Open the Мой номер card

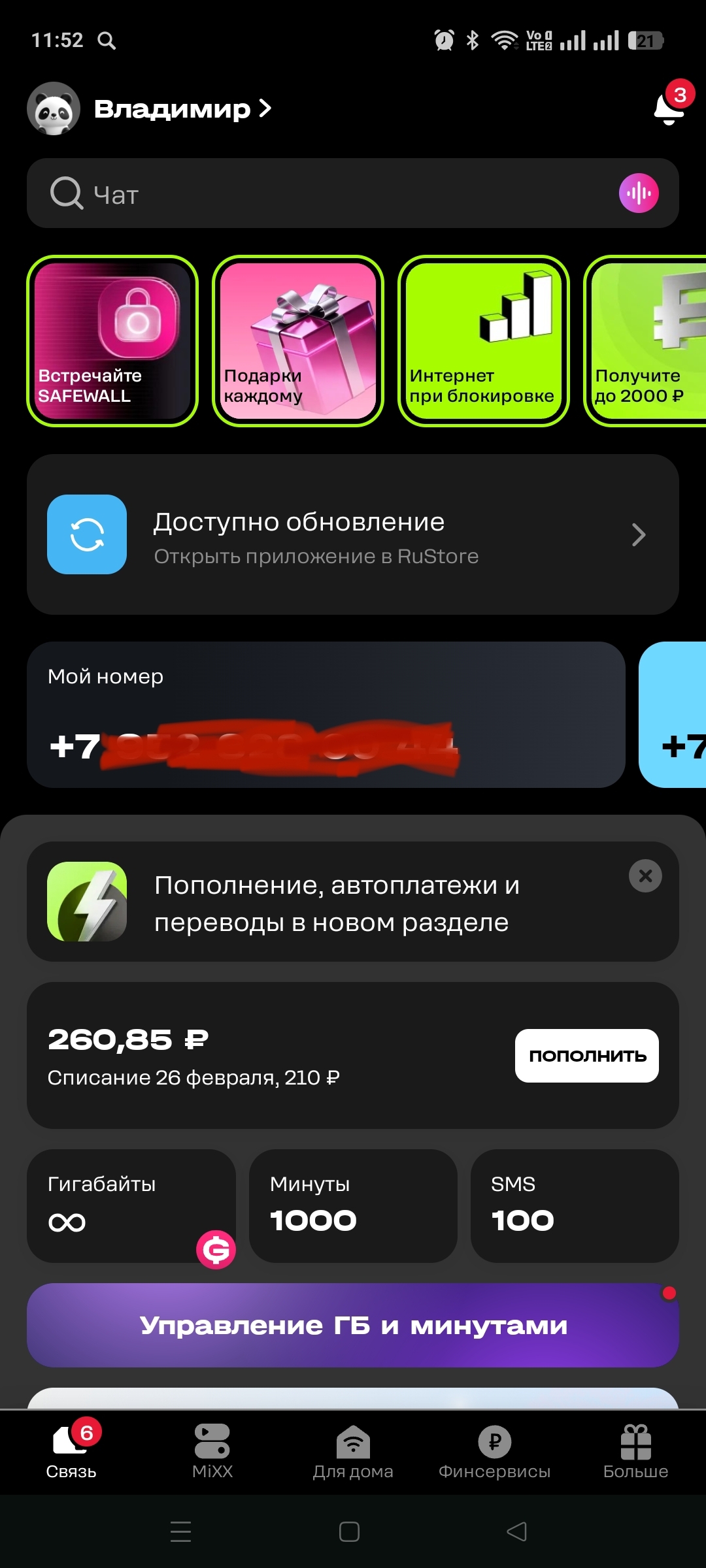click(326, 715)
